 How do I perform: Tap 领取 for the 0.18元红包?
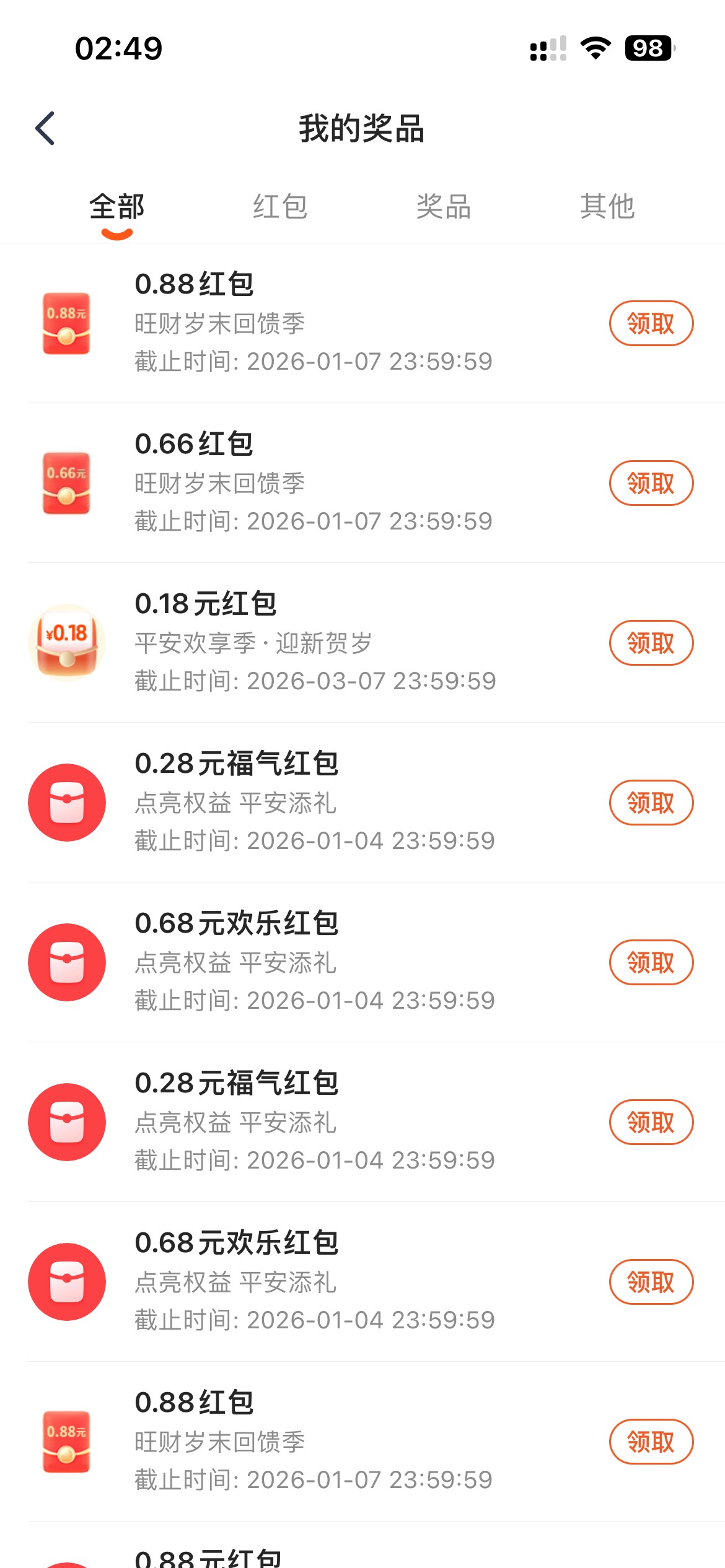point(651,643)
